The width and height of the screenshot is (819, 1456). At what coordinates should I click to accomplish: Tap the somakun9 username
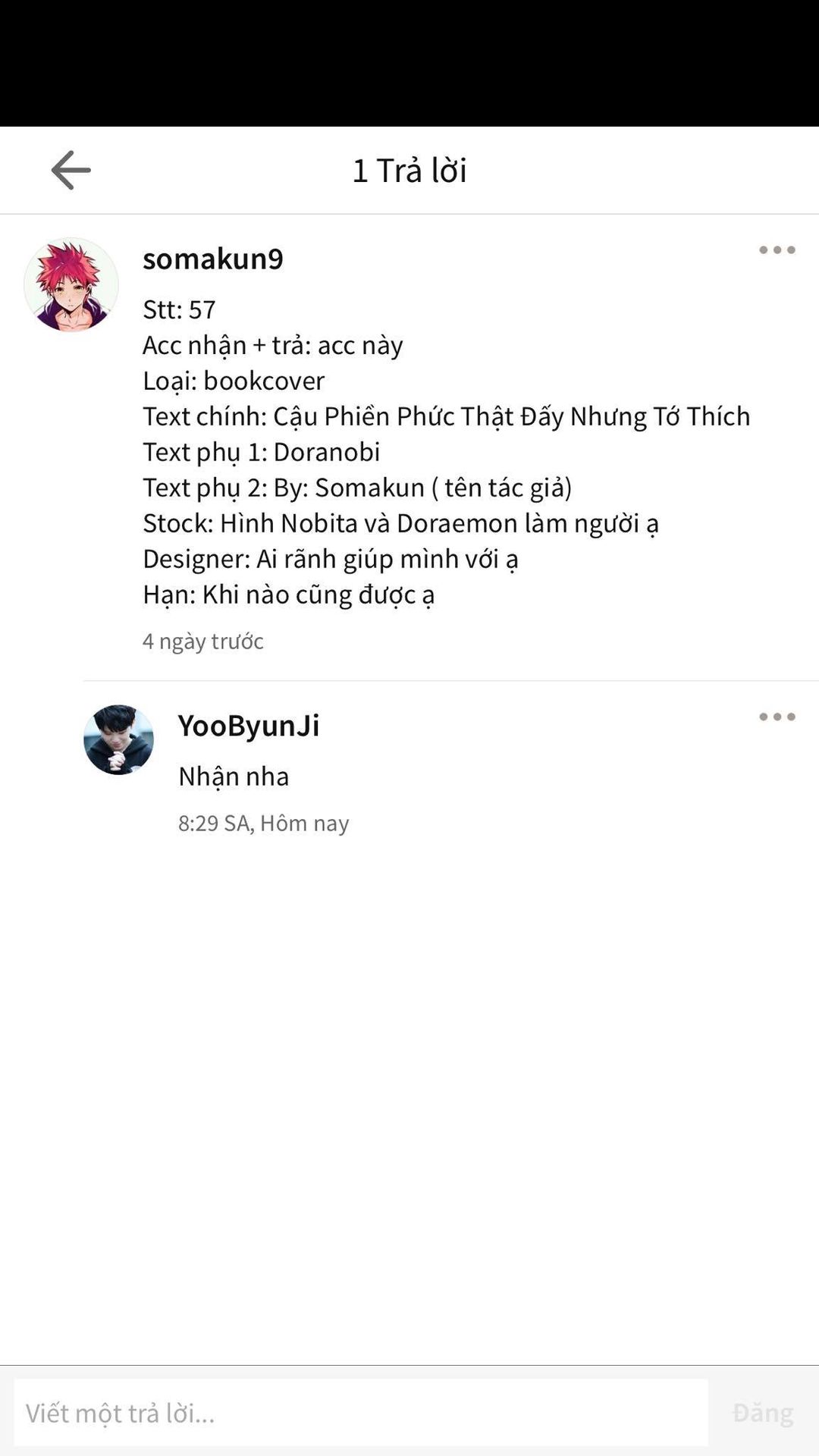click(x=213, y=259)
